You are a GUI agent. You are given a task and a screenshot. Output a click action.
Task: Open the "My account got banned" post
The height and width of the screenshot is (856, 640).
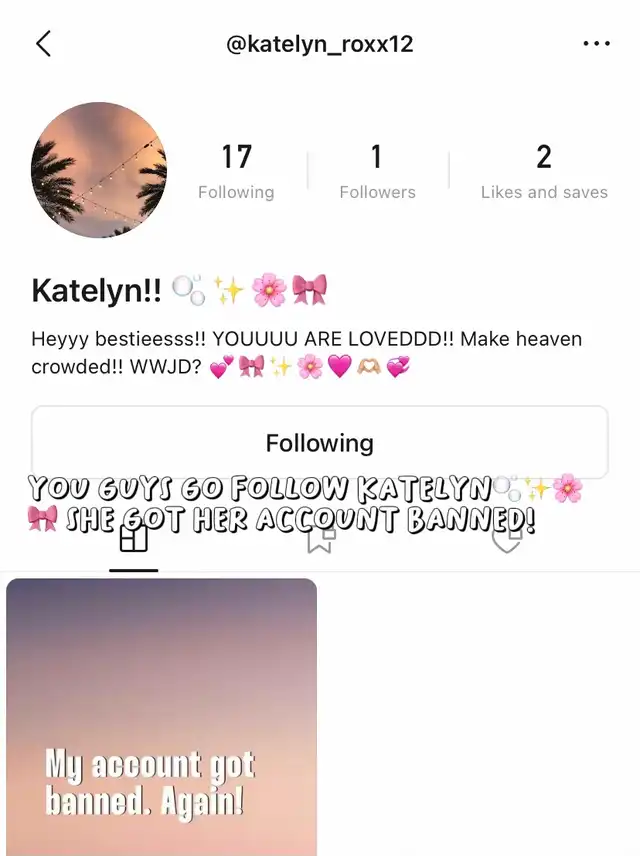coord(162,716)
